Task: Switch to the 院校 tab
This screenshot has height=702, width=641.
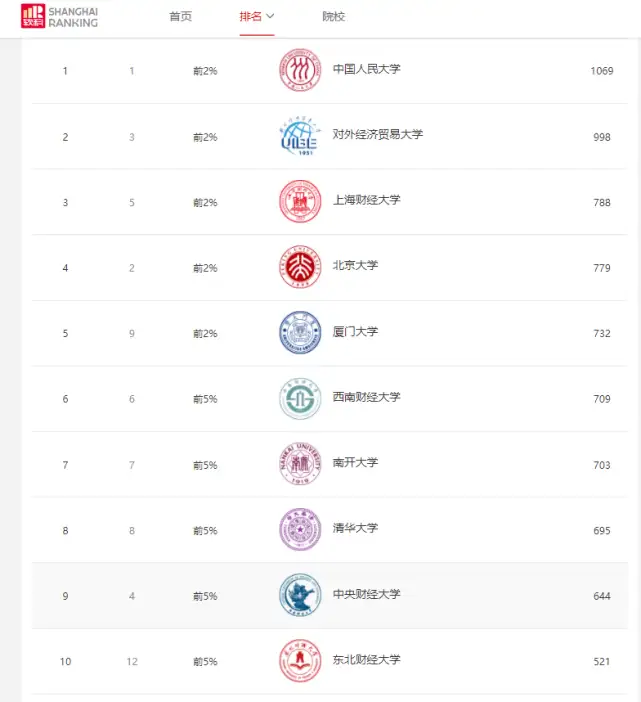Action: [333, 17]
